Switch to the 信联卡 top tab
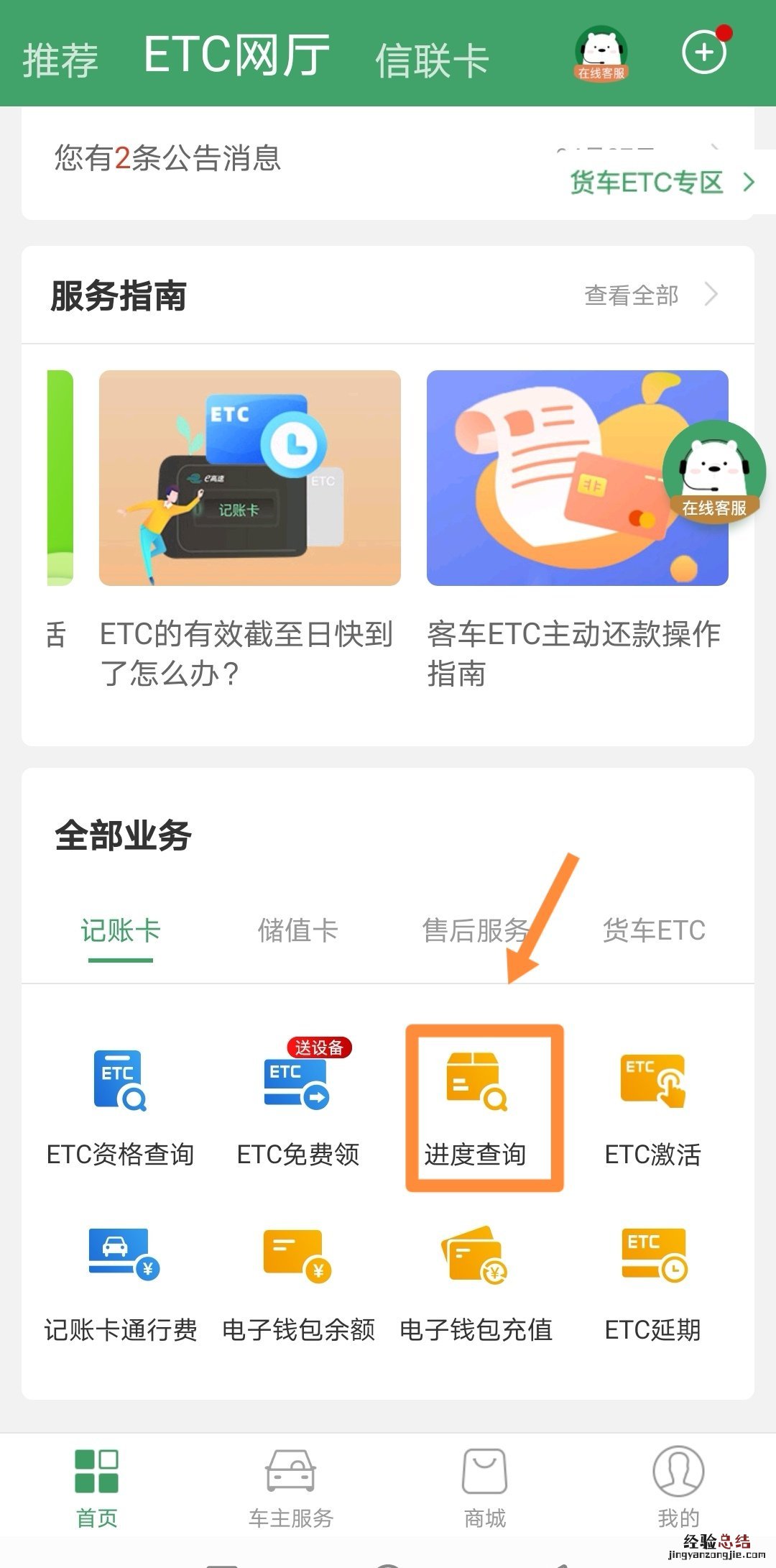This screenshot has height=1568, width=776. pos(432,60)
